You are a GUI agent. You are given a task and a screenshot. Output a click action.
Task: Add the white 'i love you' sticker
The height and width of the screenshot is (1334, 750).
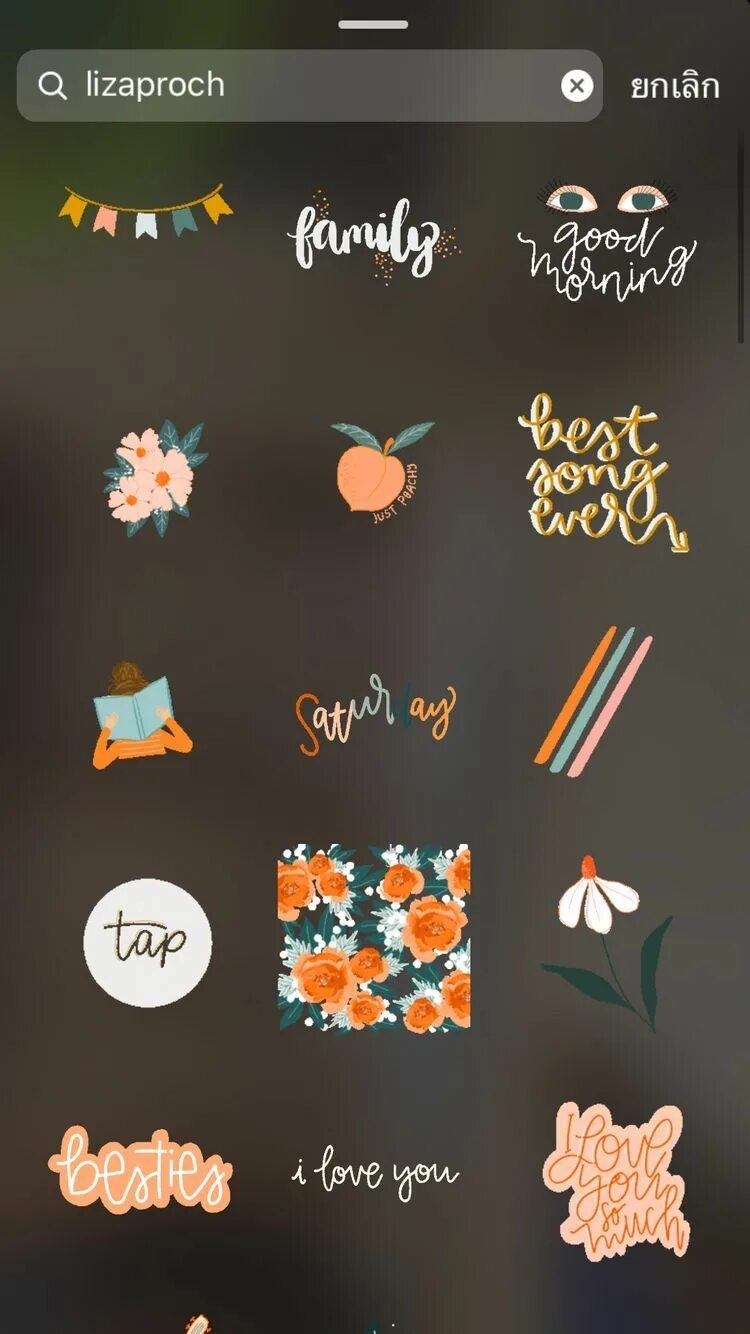coord(375,1172)
